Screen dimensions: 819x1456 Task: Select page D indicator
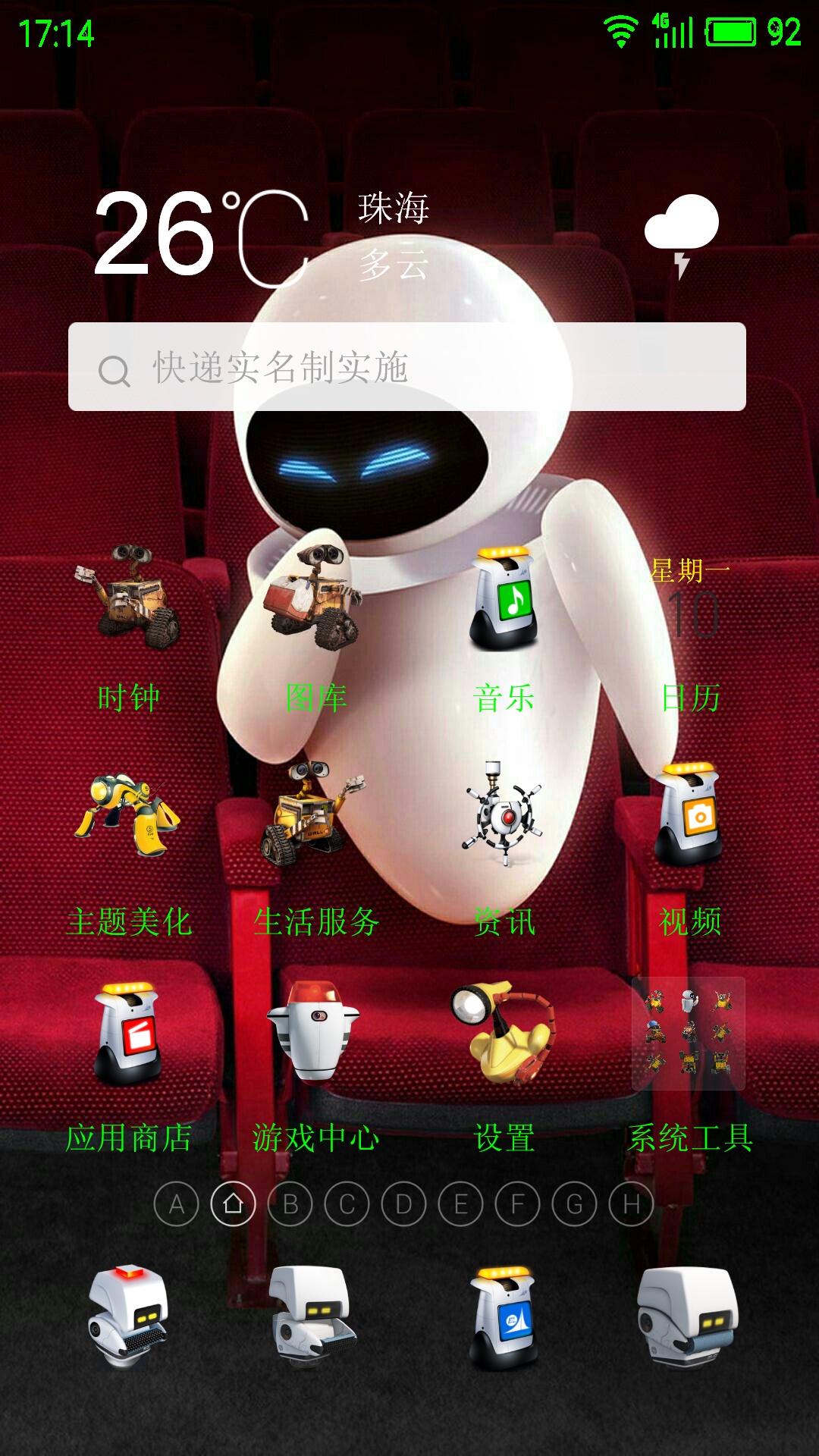(404, 1204)
